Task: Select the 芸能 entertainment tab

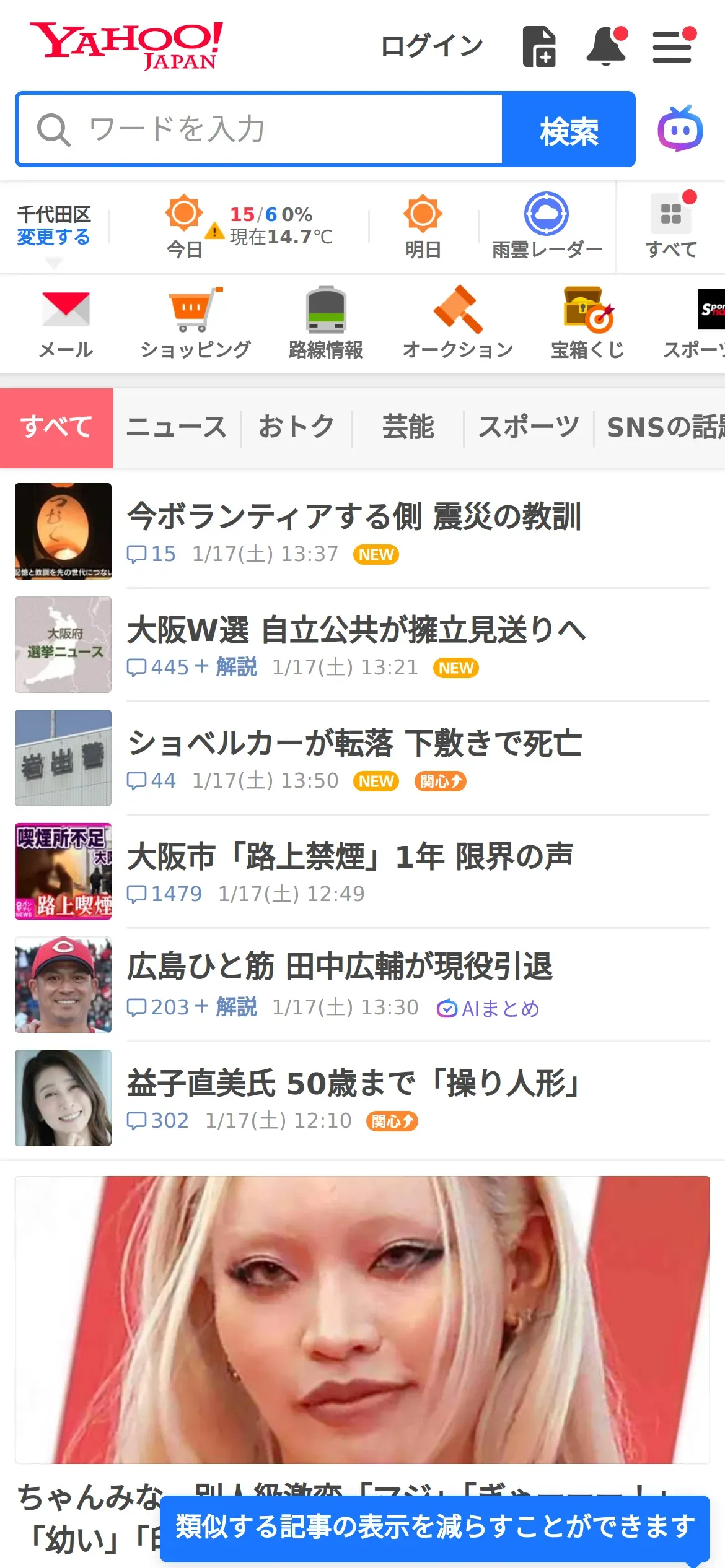Action: coord(408,427)
